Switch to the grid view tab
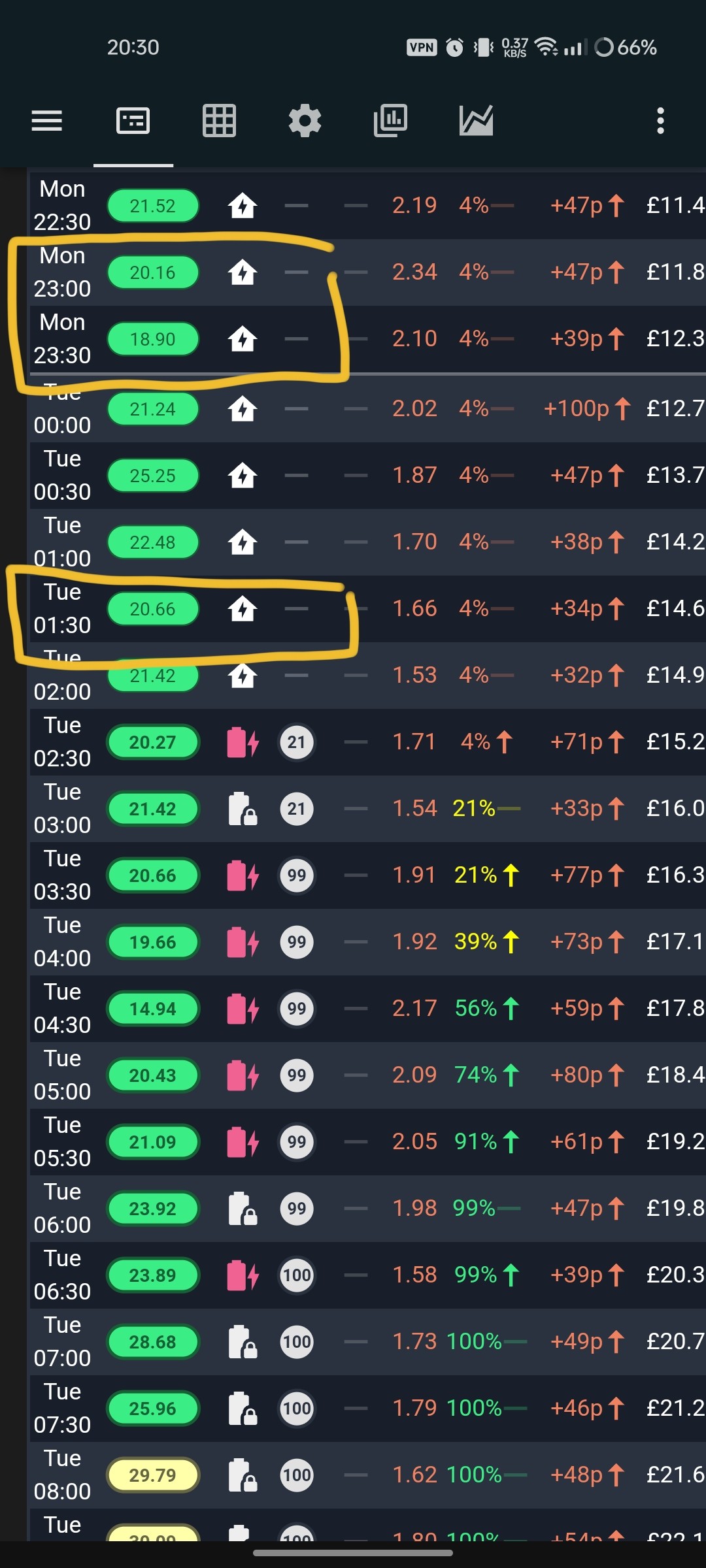 click(x=219, y=121)
